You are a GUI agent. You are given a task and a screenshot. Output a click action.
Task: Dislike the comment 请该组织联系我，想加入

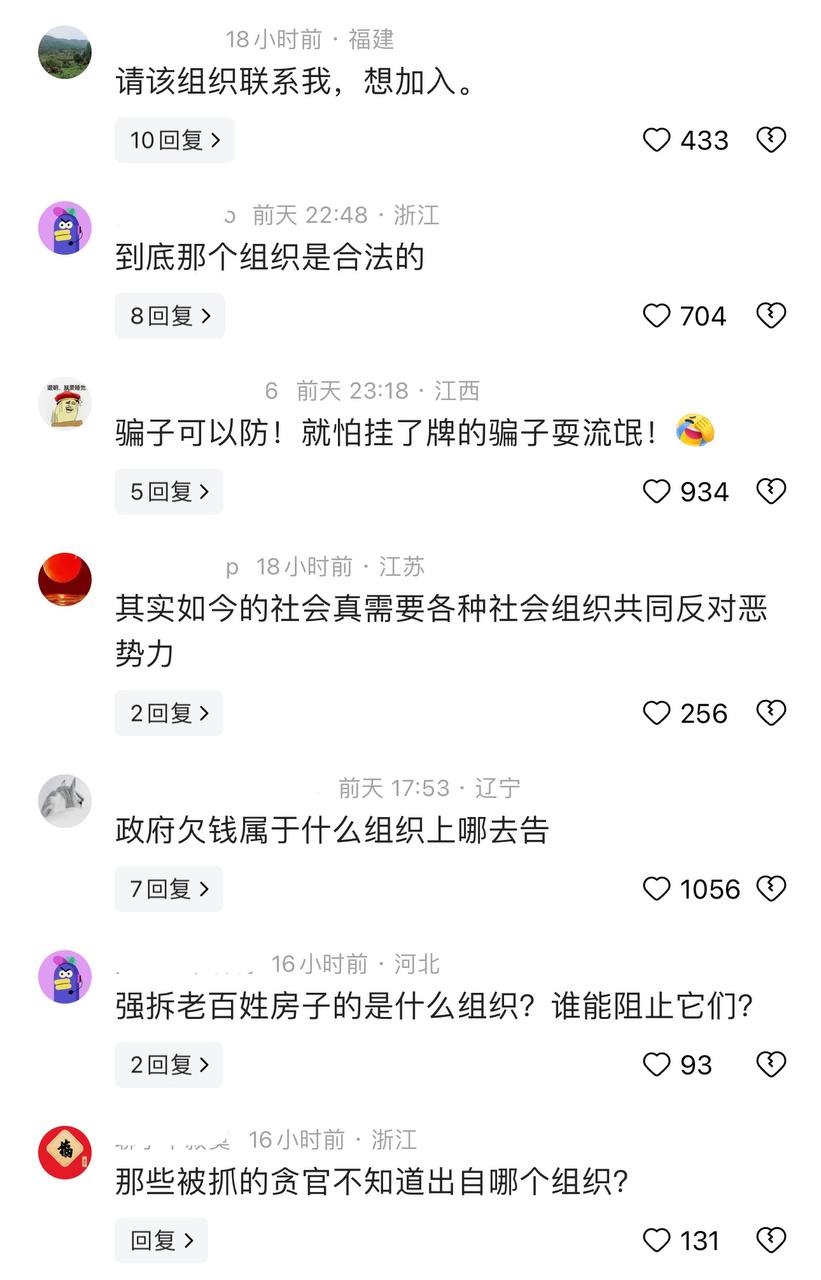coord(770,140)
